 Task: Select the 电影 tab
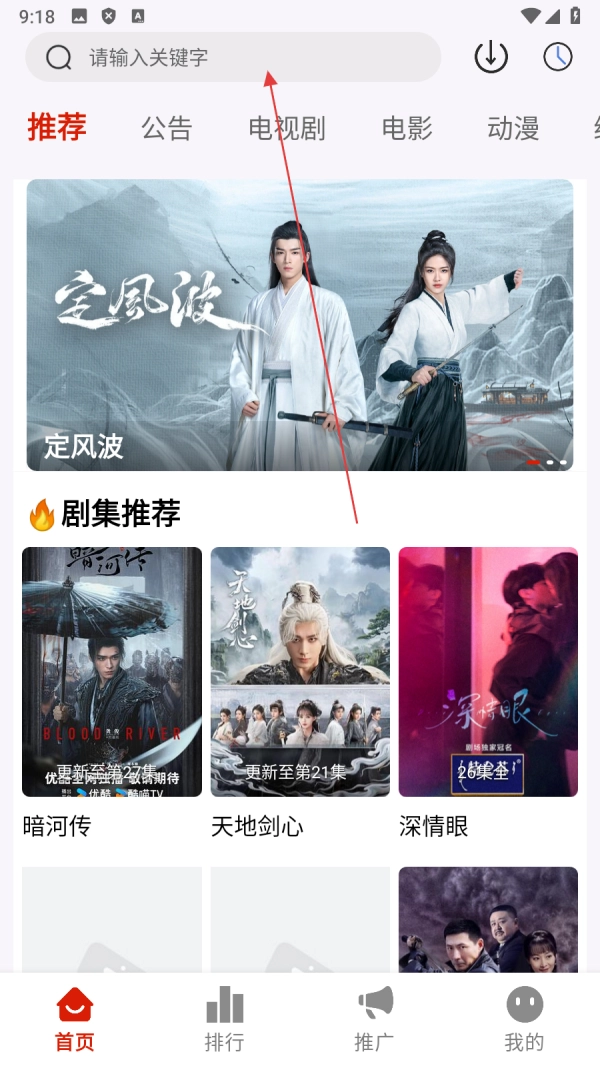[x=407, y=128]
